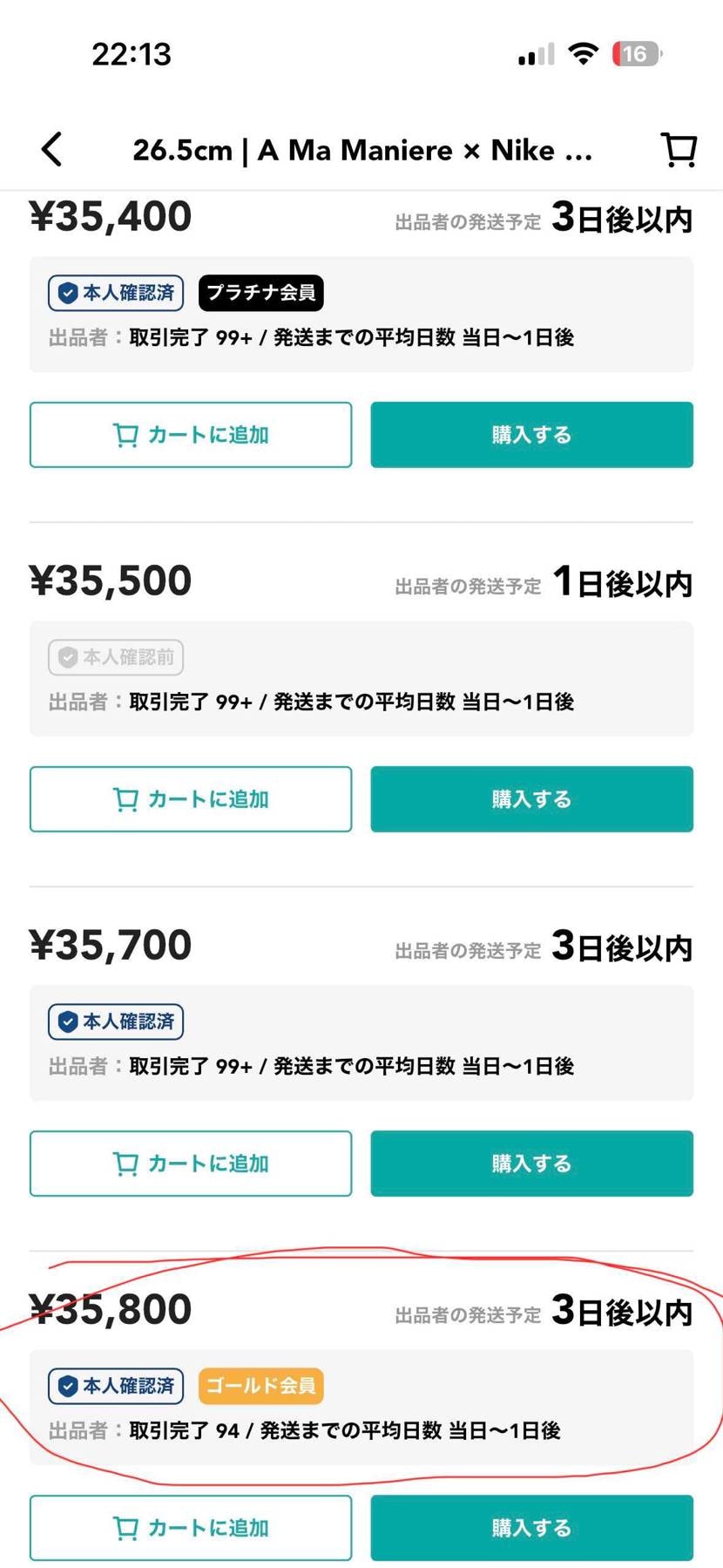Tap the ¥35,500 price heading
The width and height of the screenshot is (723, 1568).
tap(109, 579)
